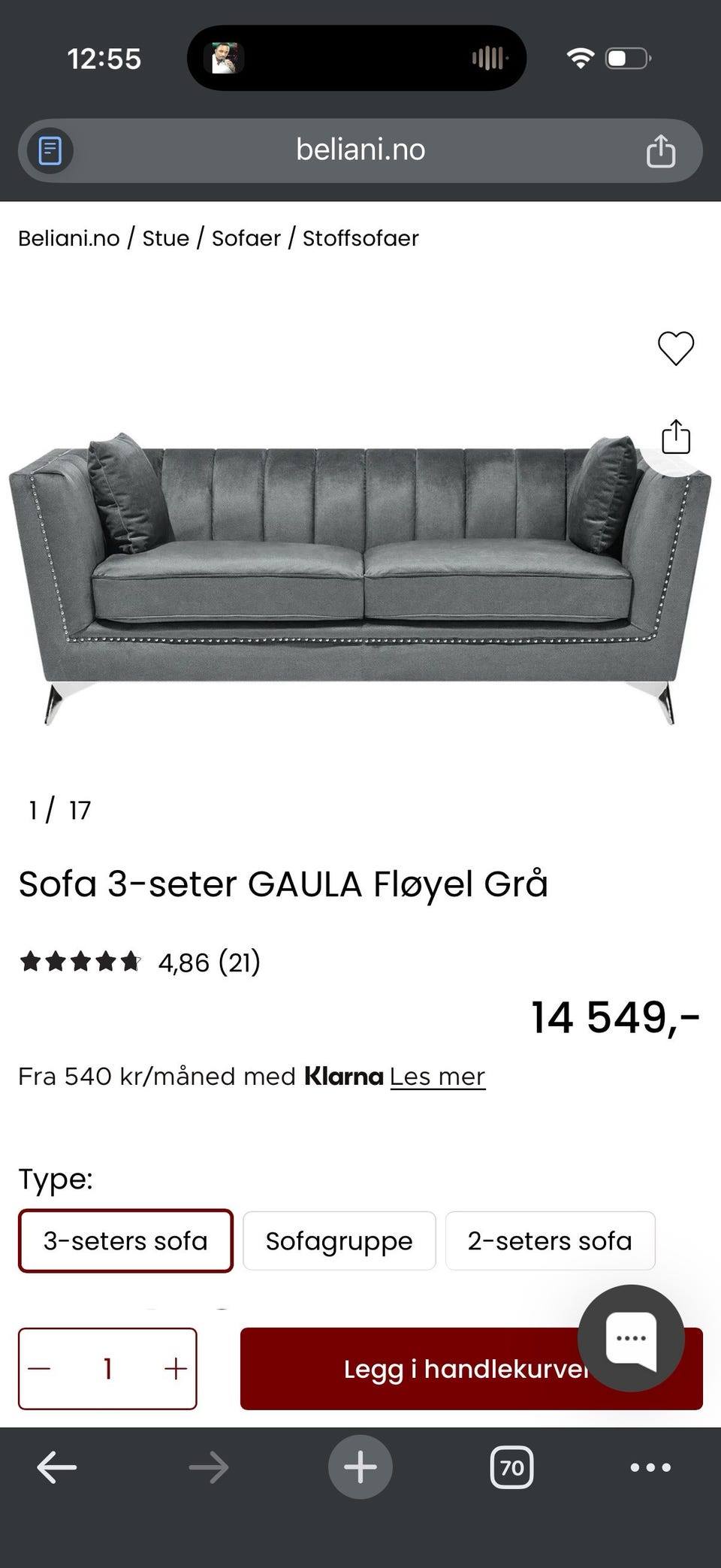Tap the share icon in the address bar
The height and width of the screenshot is (1568, 721).
click(661, 150)
